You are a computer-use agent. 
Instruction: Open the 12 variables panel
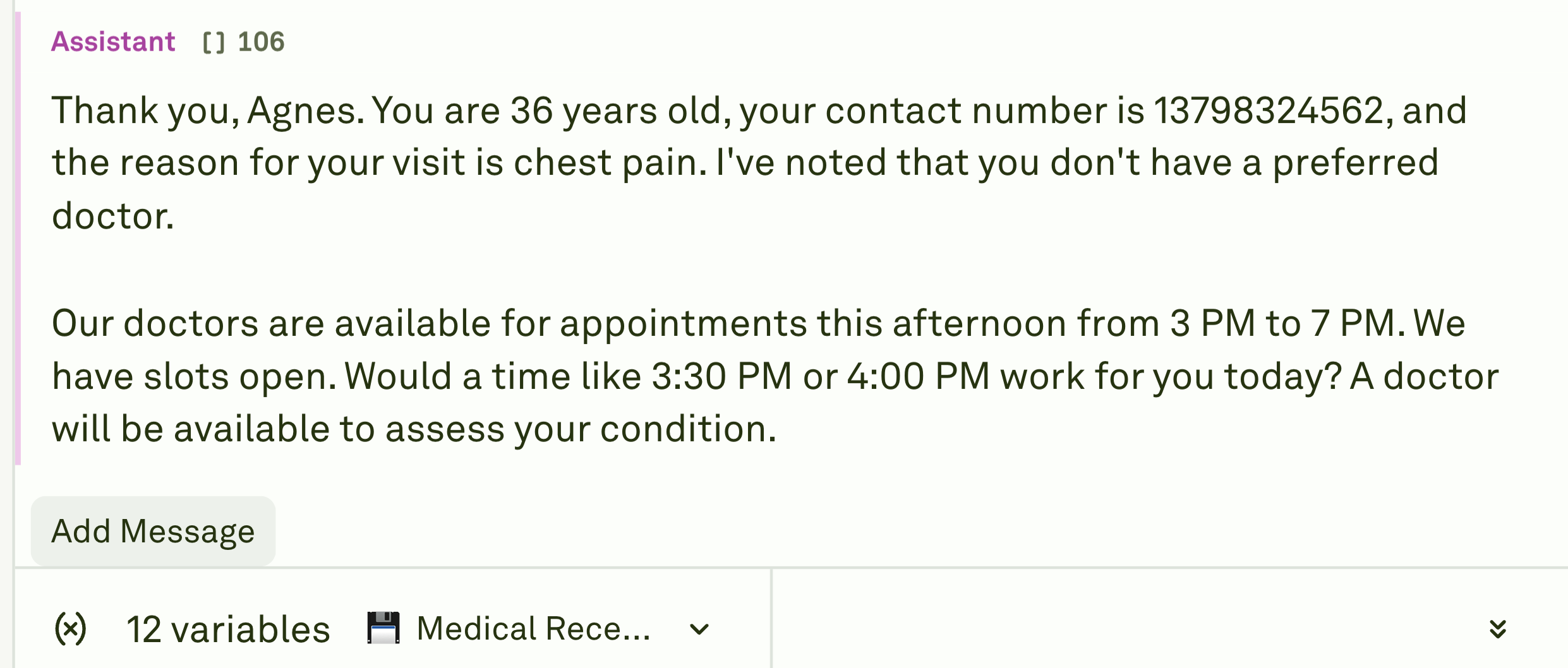(193, 629)
